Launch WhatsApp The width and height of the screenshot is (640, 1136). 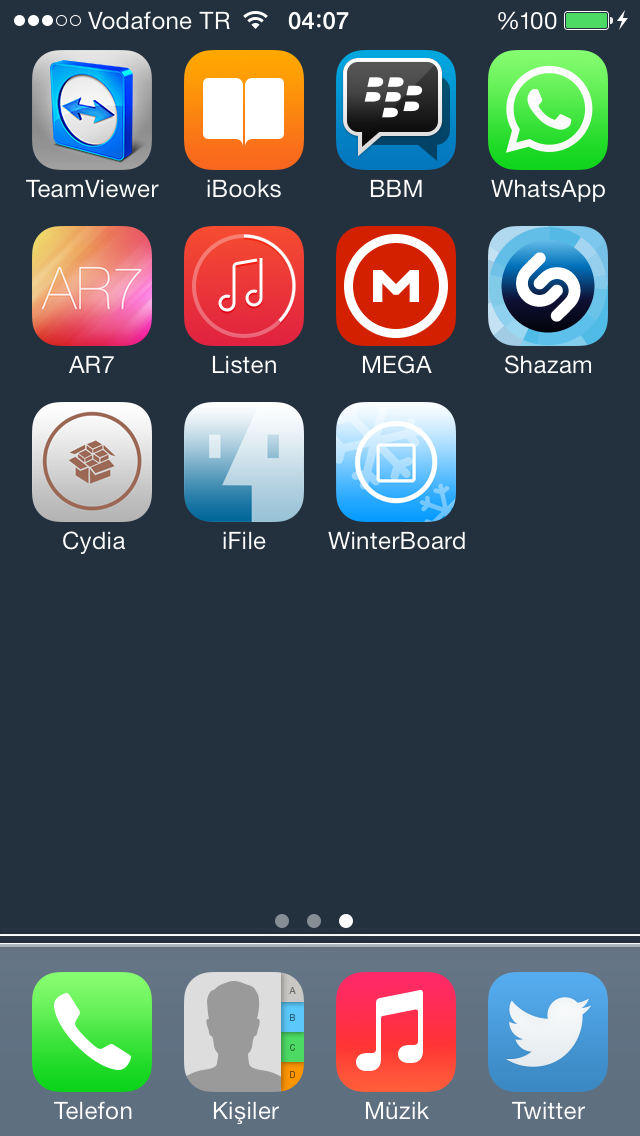548,110
